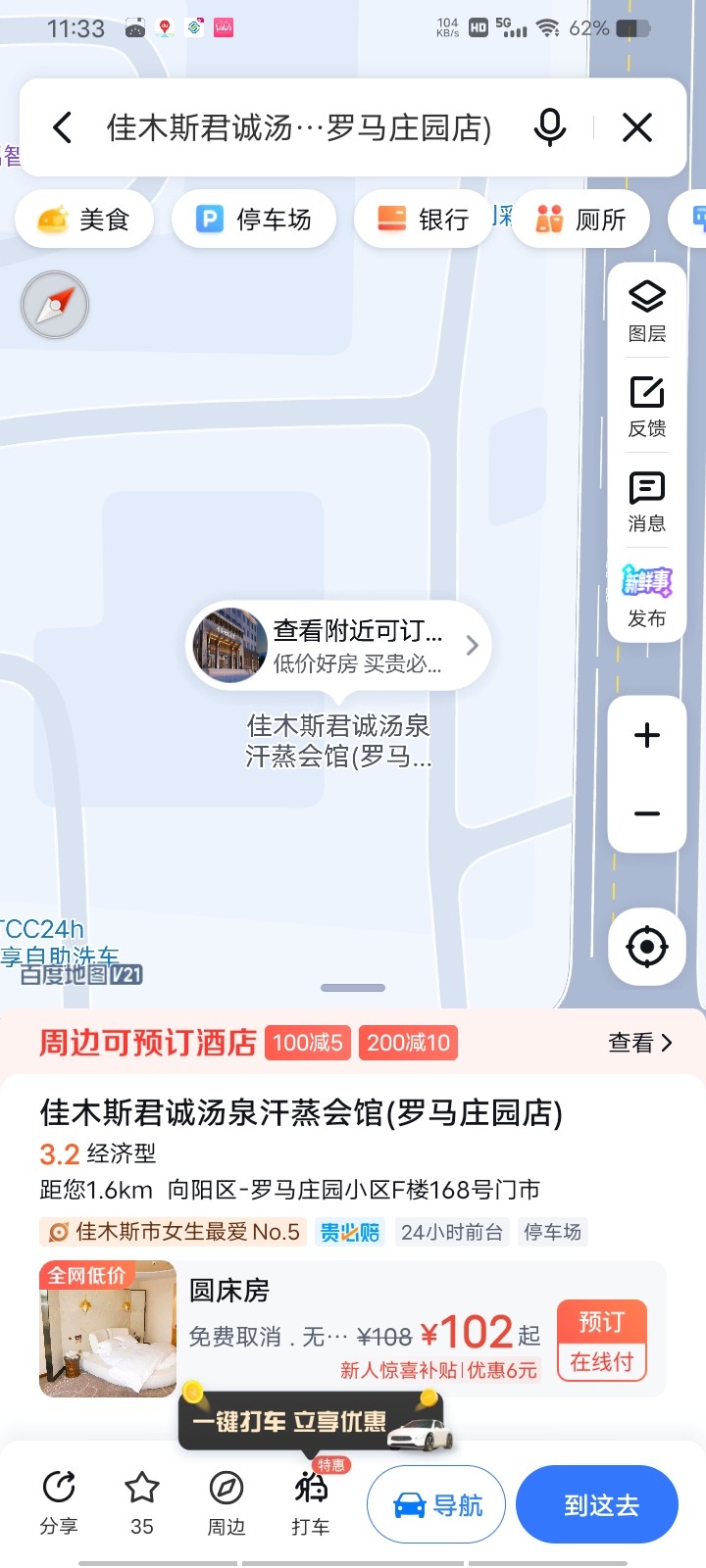Start voice search with the microphone
This screenshot has height=1568, width=706.
549,127
